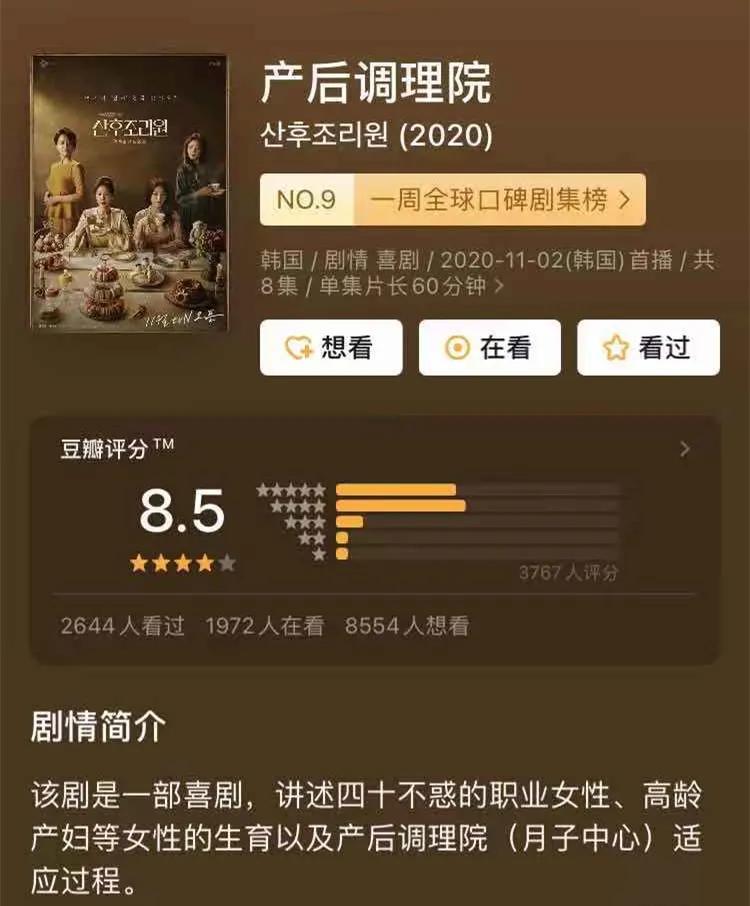Viewport: 750px width, 906px height.
Task: Open the 产后调理院 poster image
Action: [131, 193]
